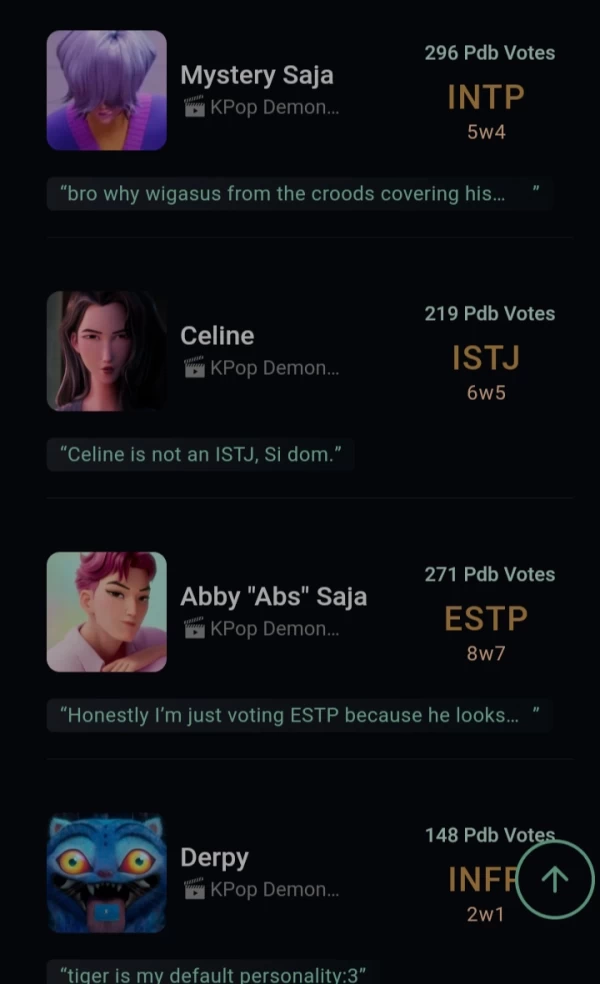Open Derpy's personality profile
The image size is (600, 984).
214,858
